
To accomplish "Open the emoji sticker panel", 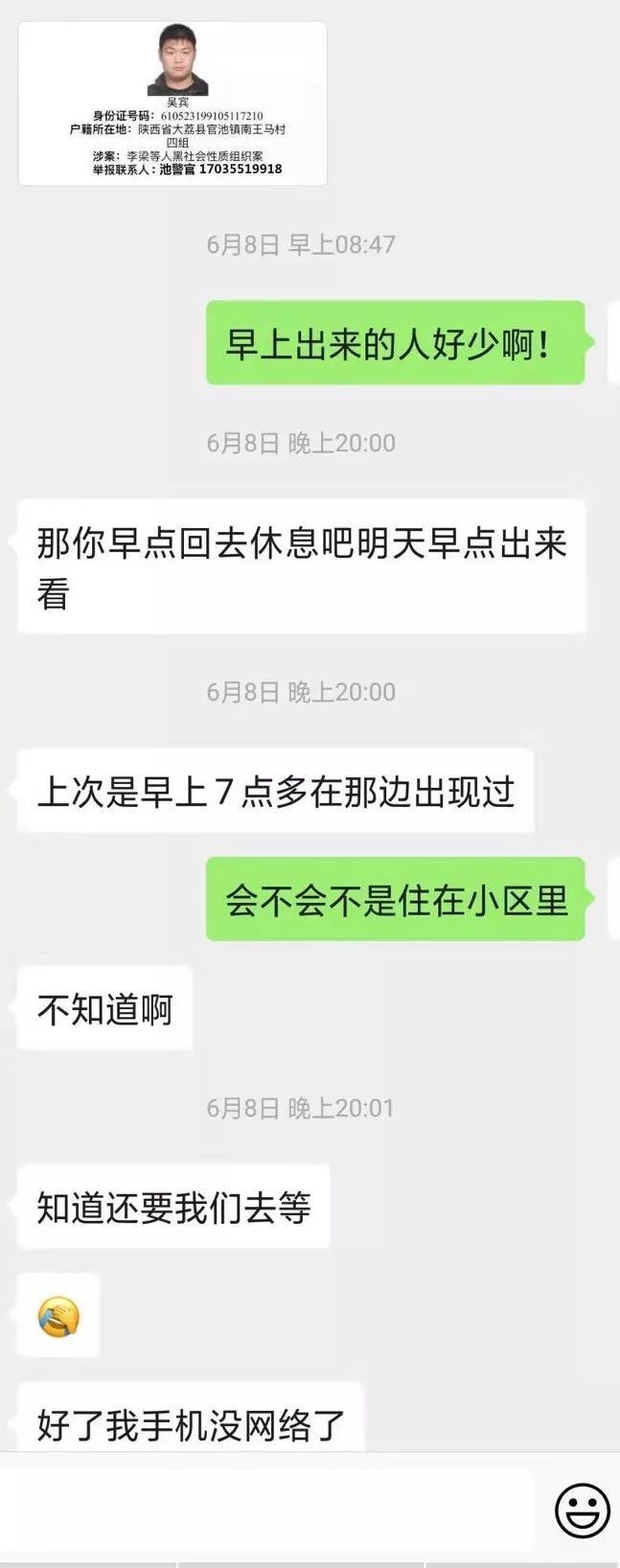I will click(582, 1510).
